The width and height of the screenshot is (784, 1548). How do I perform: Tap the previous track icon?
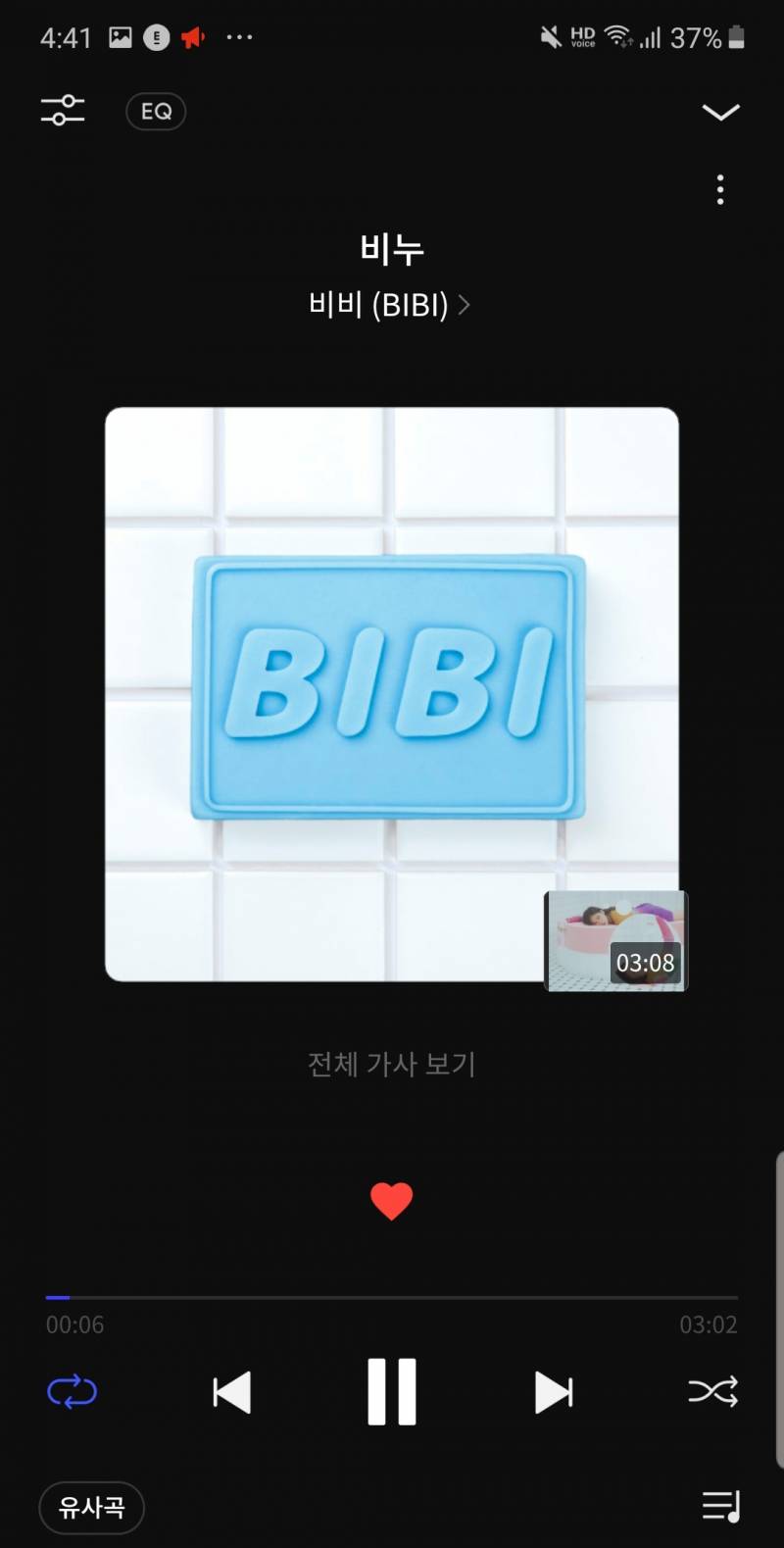(x=230, y=1391)
